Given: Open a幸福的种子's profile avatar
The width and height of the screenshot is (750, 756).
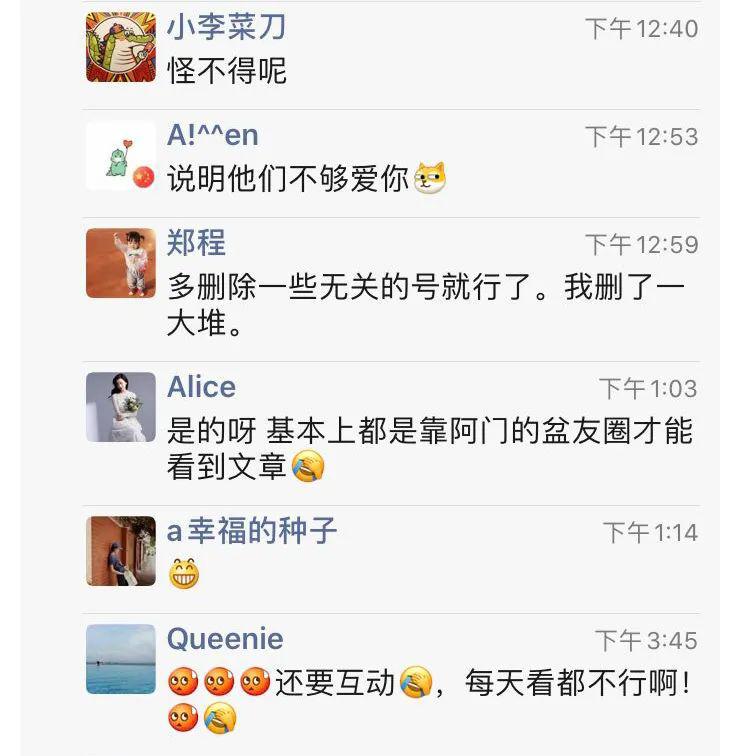Looking at the screenshot, I should (x=121, y=551).
